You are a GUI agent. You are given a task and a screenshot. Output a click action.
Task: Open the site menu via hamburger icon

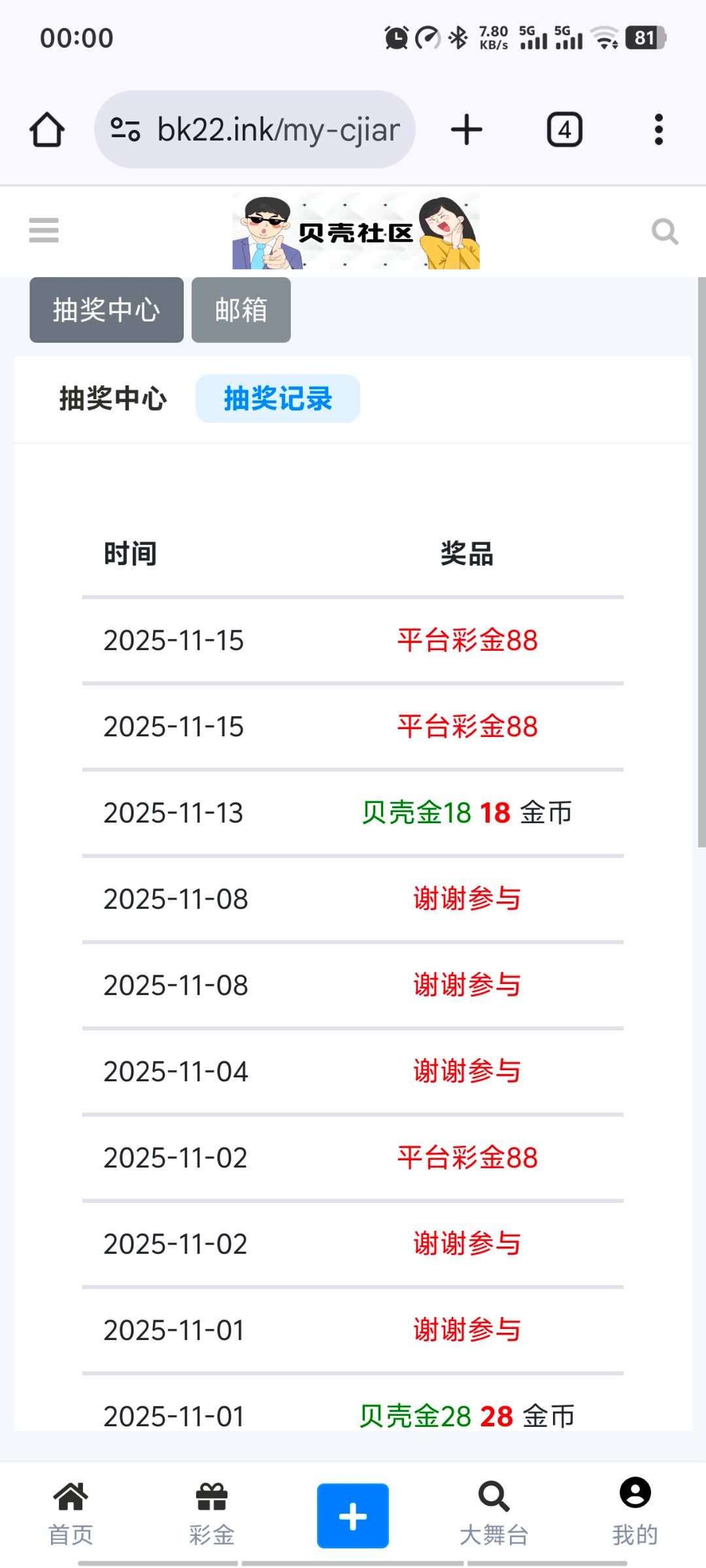coord(42,231)
